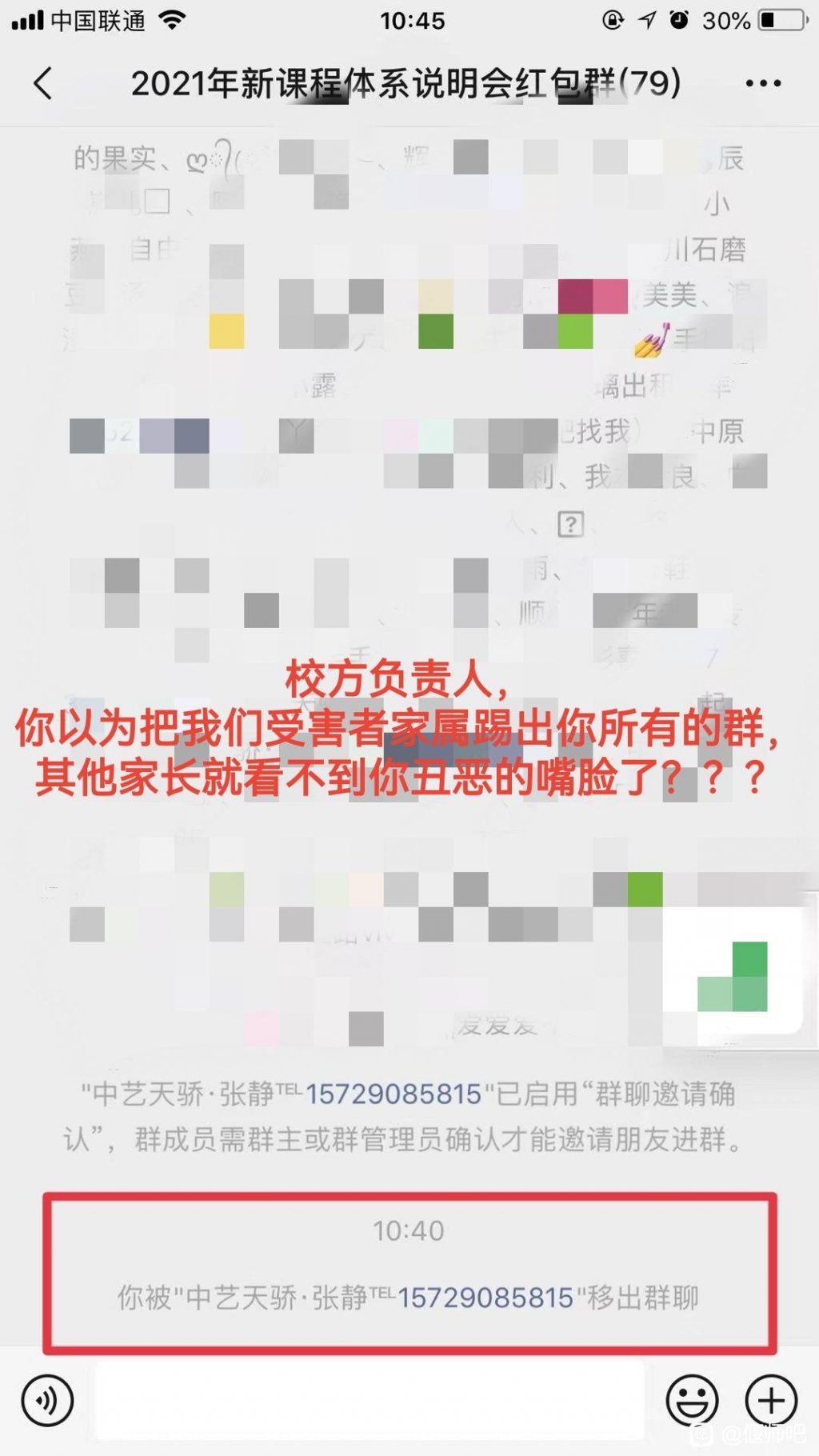Open the group chat overflow menu
This screenshot has width=819, height=1456.
pos(762,83)
